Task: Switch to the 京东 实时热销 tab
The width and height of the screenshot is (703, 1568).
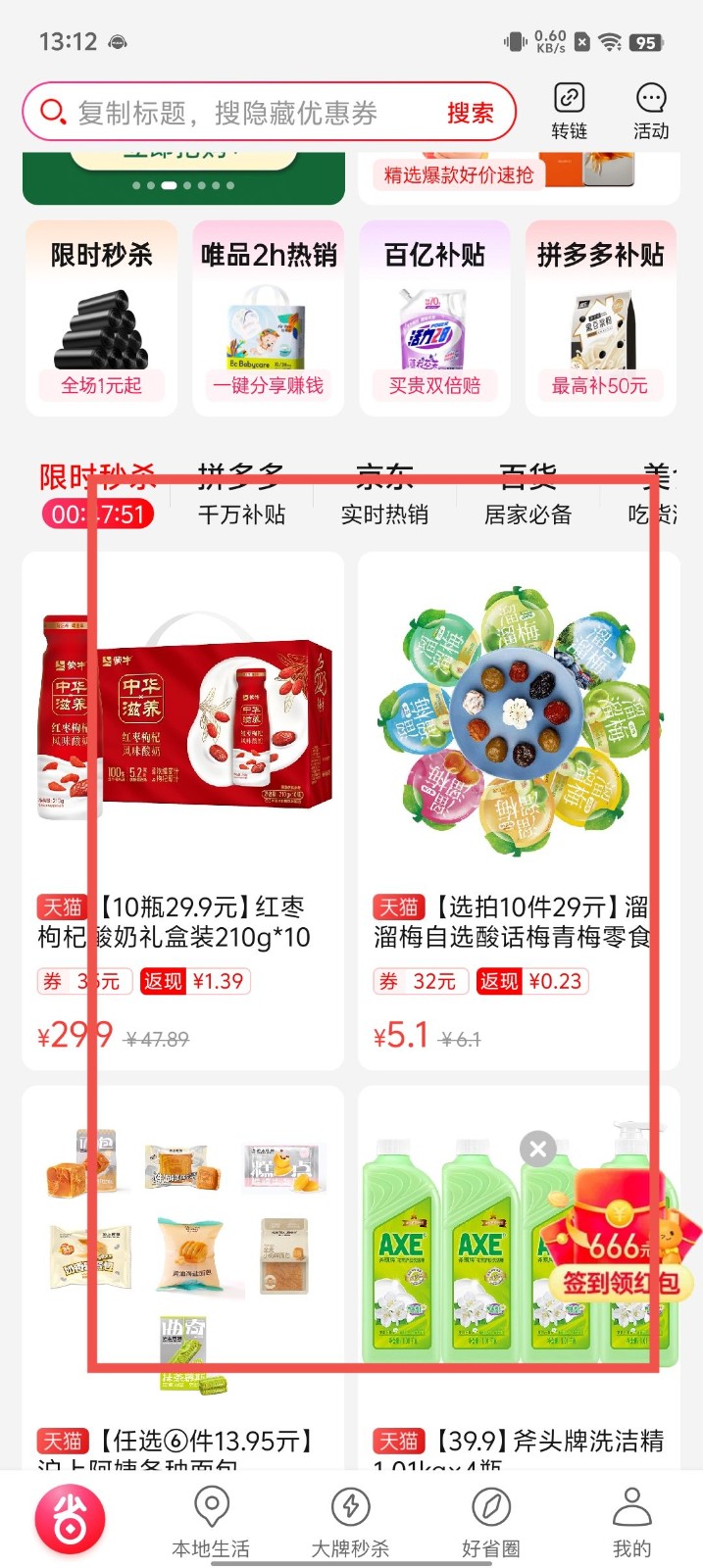Action: [x=384, y=496]
